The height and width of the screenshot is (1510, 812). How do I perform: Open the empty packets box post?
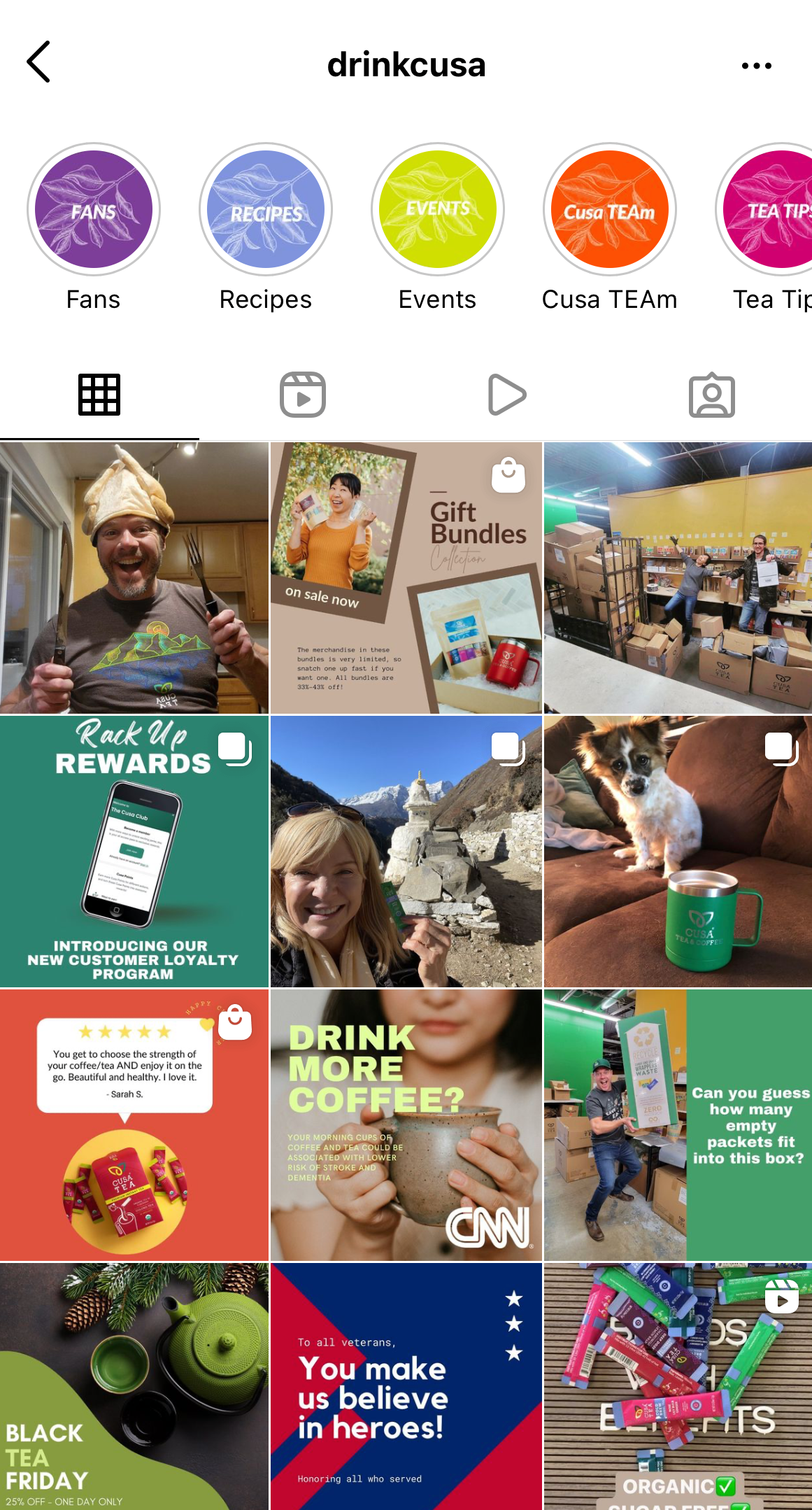[x=678, y=1125]
